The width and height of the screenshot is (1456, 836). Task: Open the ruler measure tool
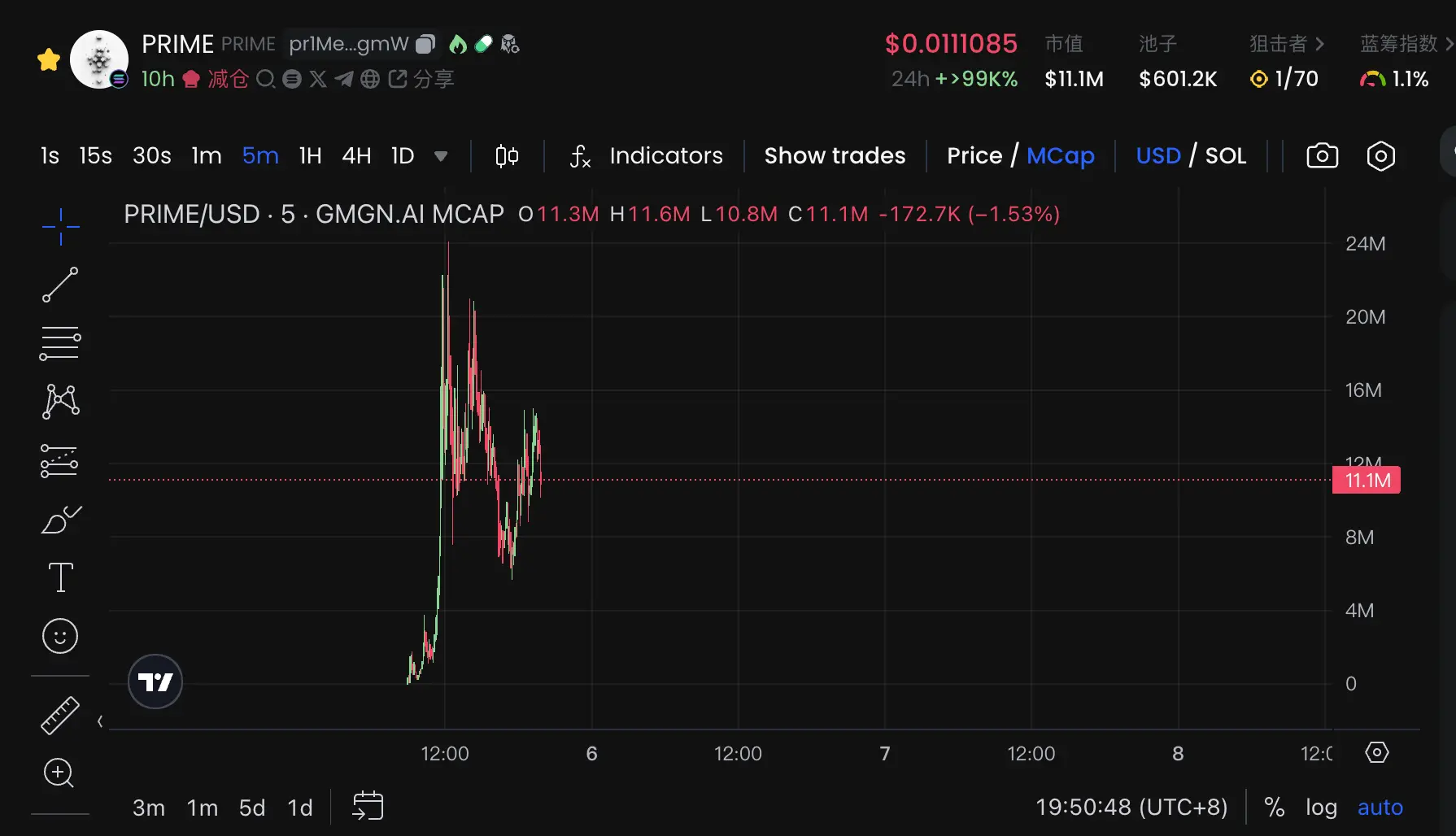tap(60, 716)
